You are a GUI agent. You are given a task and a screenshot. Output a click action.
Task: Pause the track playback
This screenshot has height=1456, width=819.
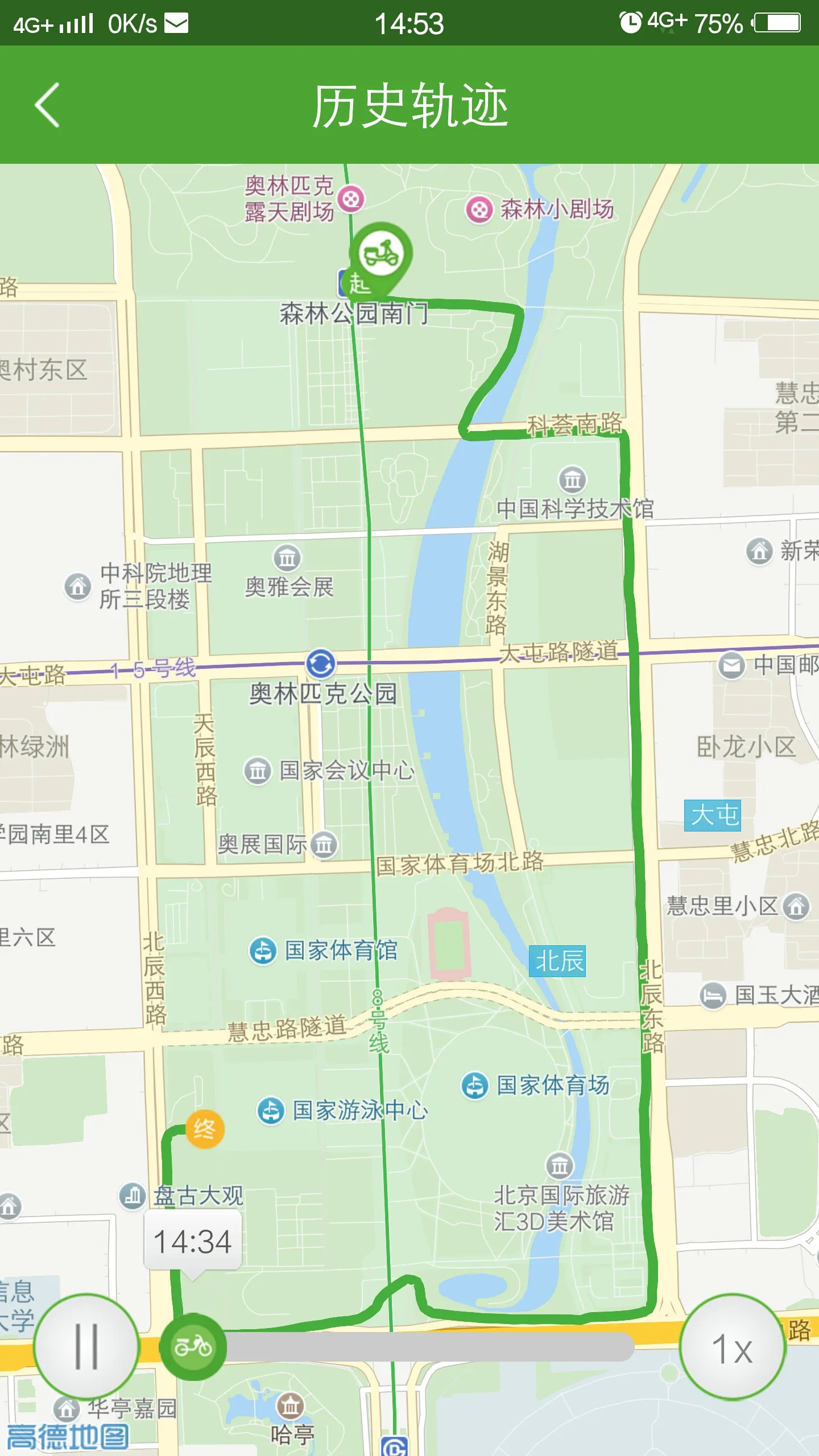pyautogui.click(x=86, y=1346)
